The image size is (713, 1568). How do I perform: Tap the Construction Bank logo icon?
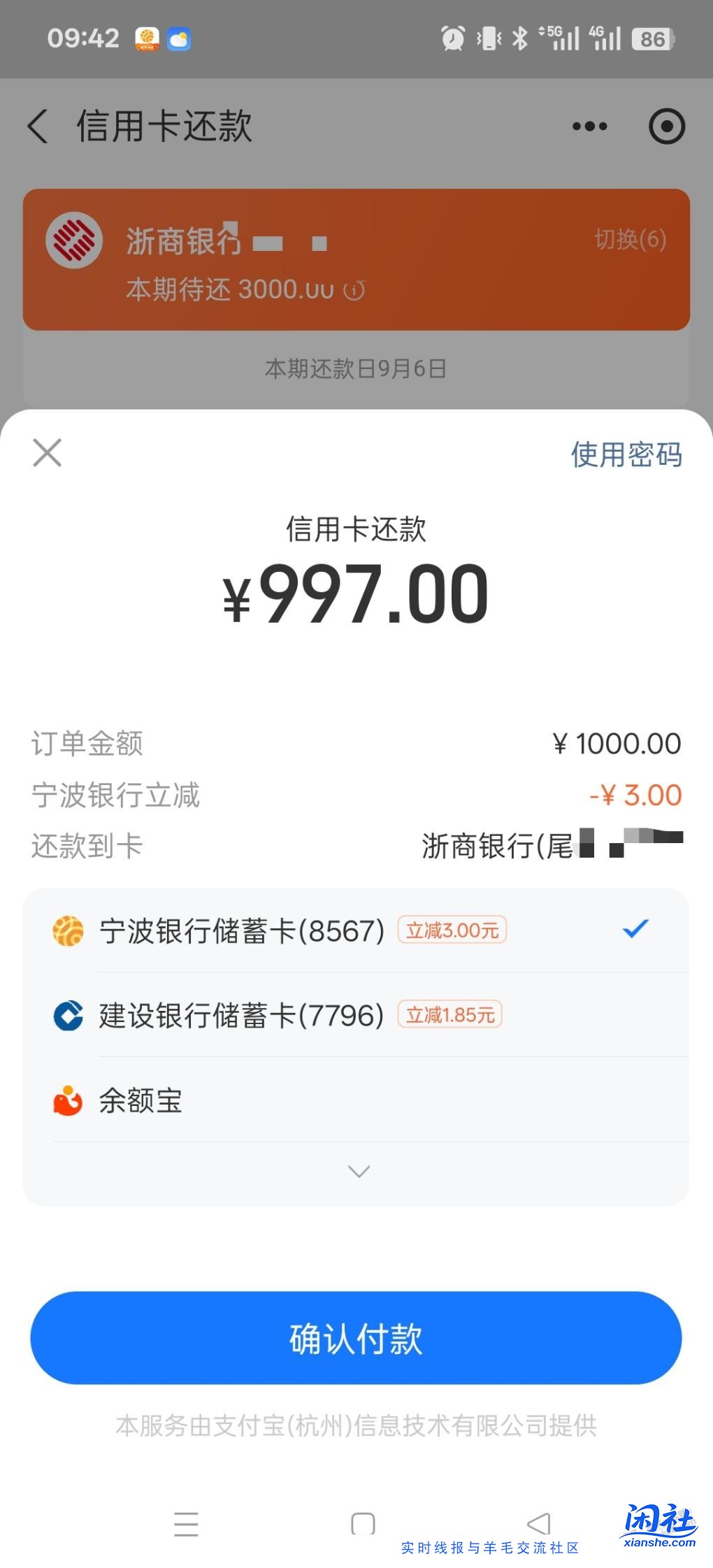point(67,1015)
